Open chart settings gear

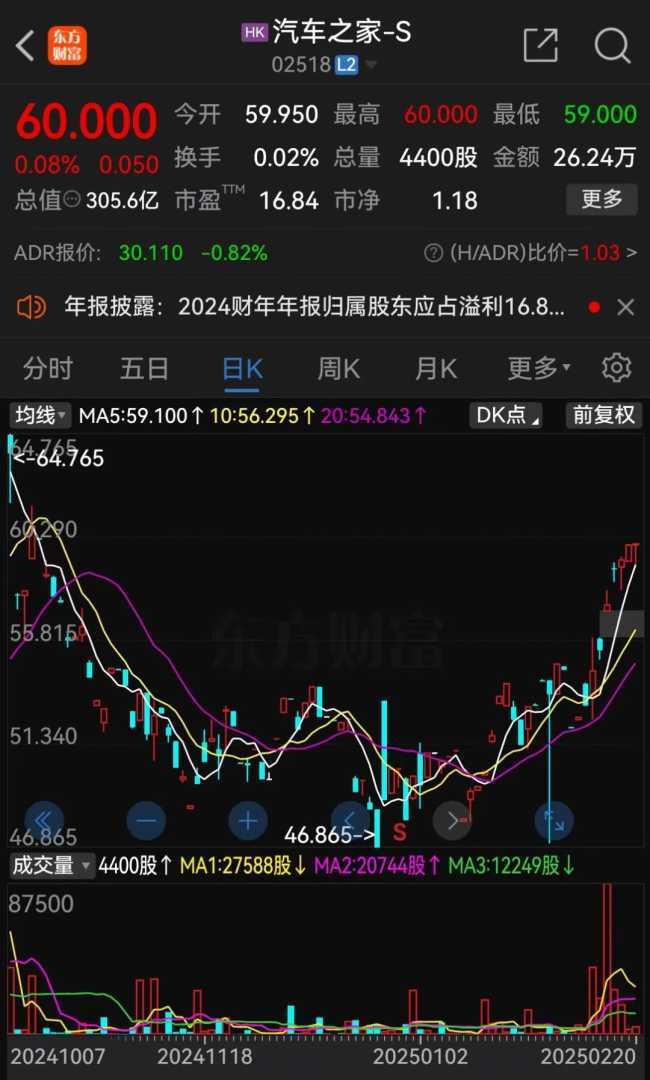(x=616, y=369)
